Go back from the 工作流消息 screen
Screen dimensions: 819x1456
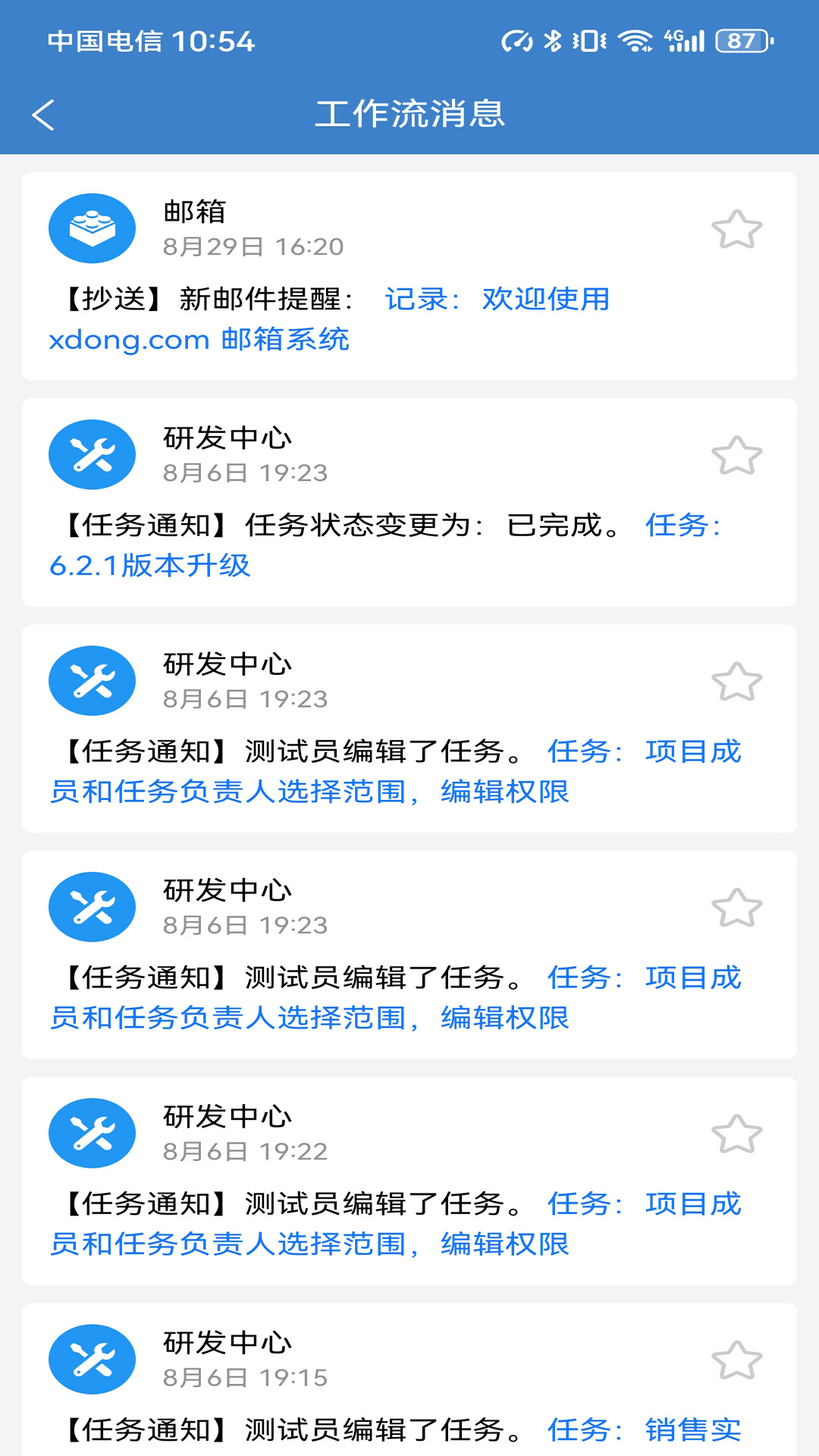(44, 115)
